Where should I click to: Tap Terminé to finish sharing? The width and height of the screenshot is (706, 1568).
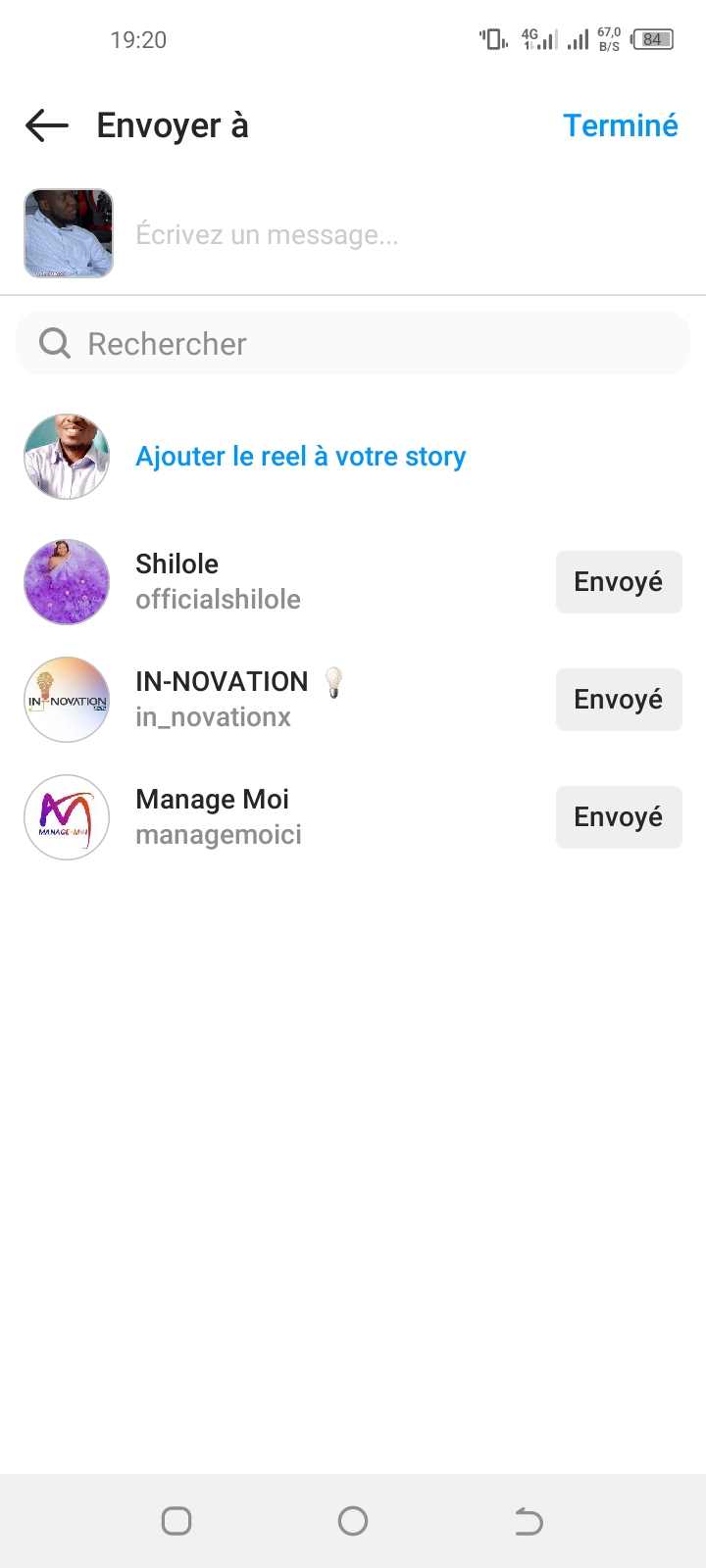pyautogui.click(x=620, y=125)
